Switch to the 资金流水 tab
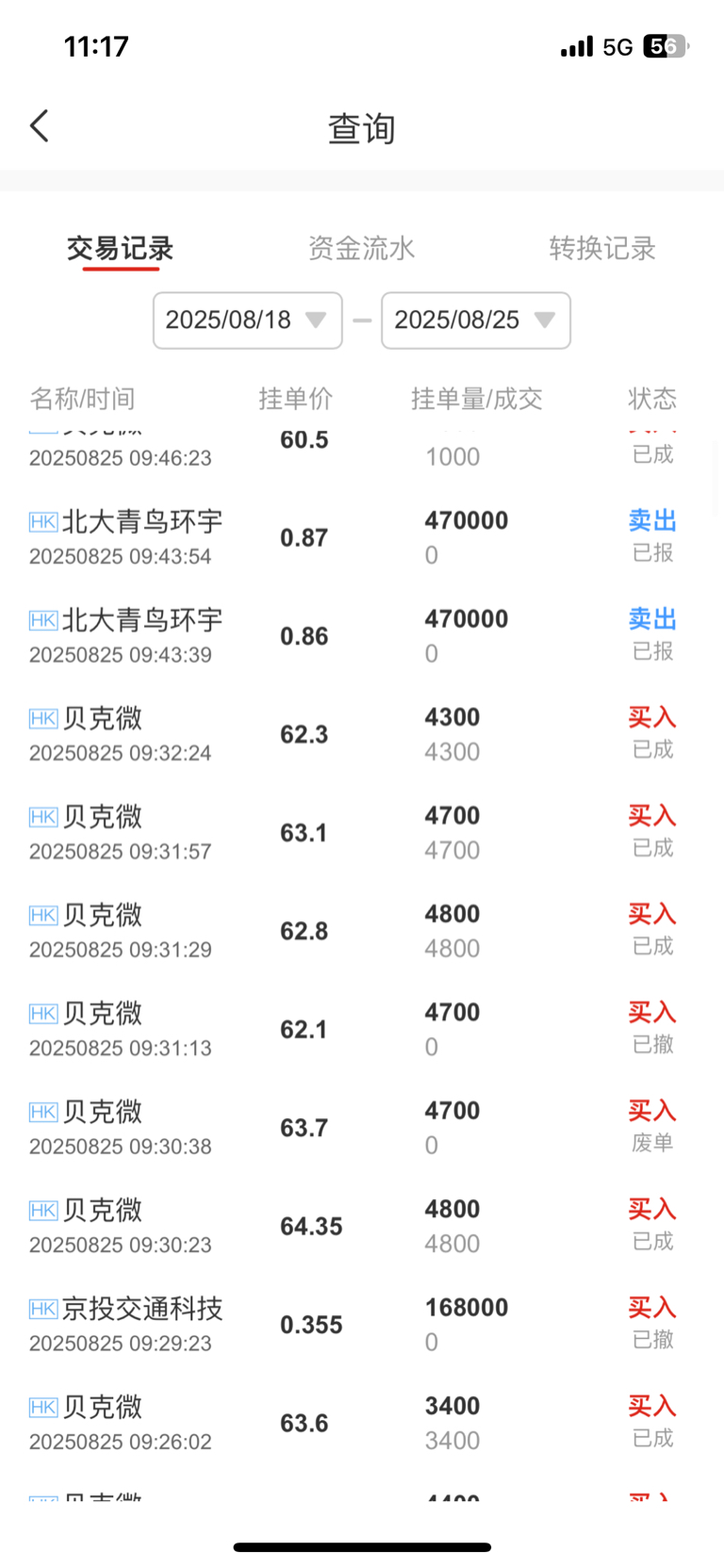Image resolution: width=724 pixels, height=1568 pixels. [x=361, y=248]
